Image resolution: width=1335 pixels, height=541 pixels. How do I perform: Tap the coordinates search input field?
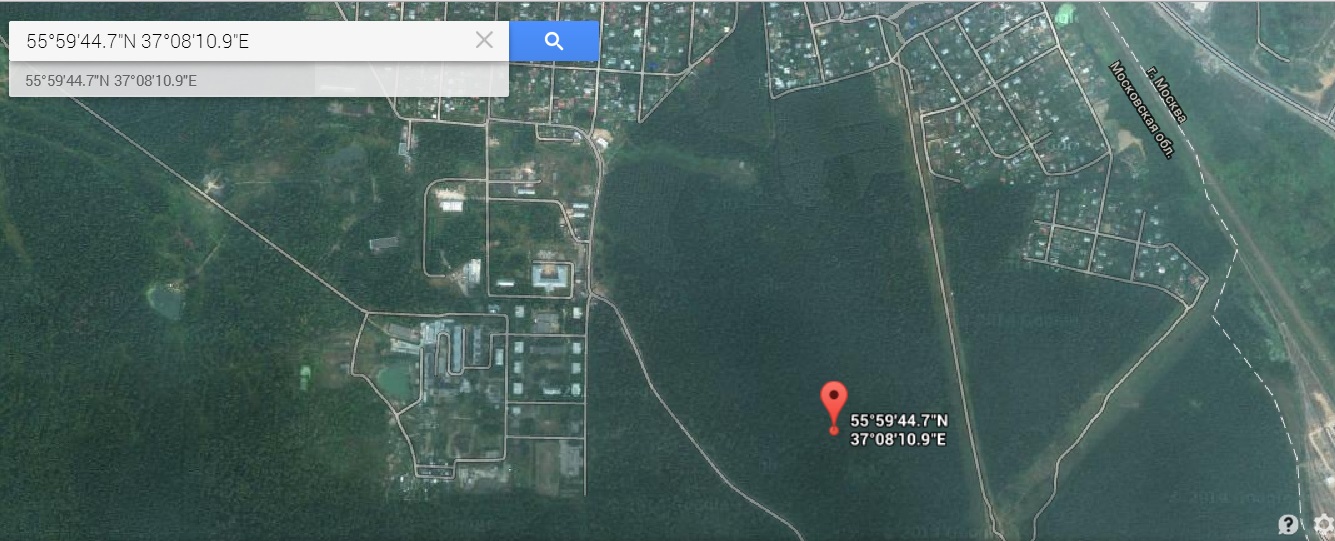coord(240,41)
